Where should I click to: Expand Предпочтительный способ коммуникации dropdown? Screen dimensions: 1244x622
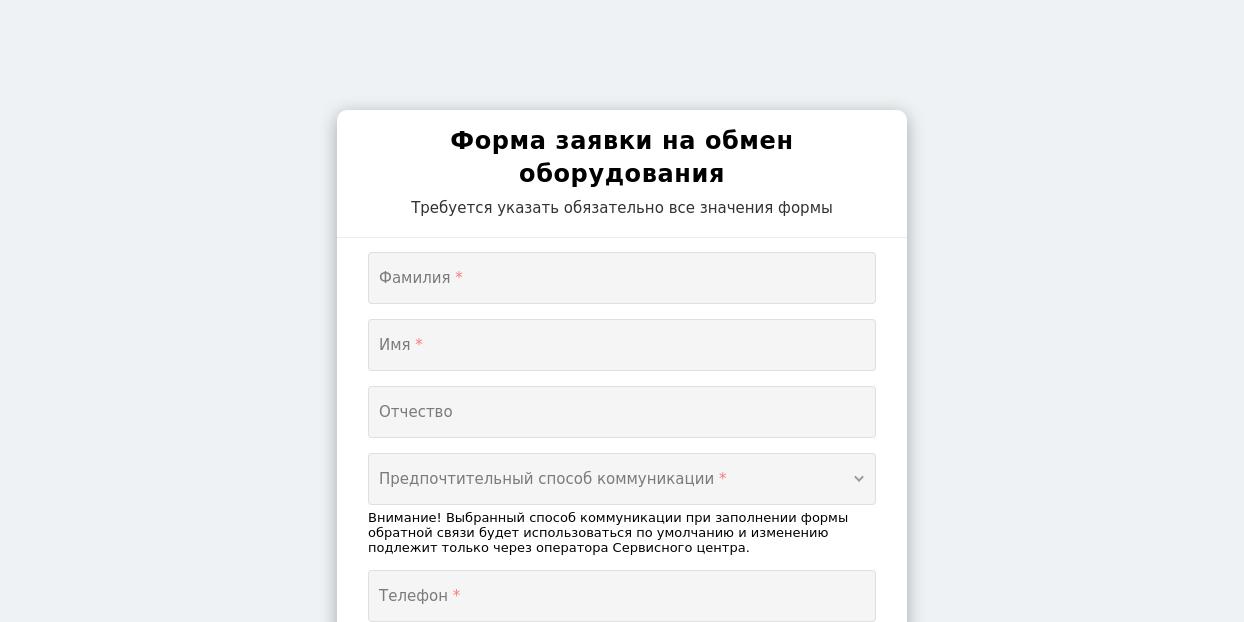[621, 479]
